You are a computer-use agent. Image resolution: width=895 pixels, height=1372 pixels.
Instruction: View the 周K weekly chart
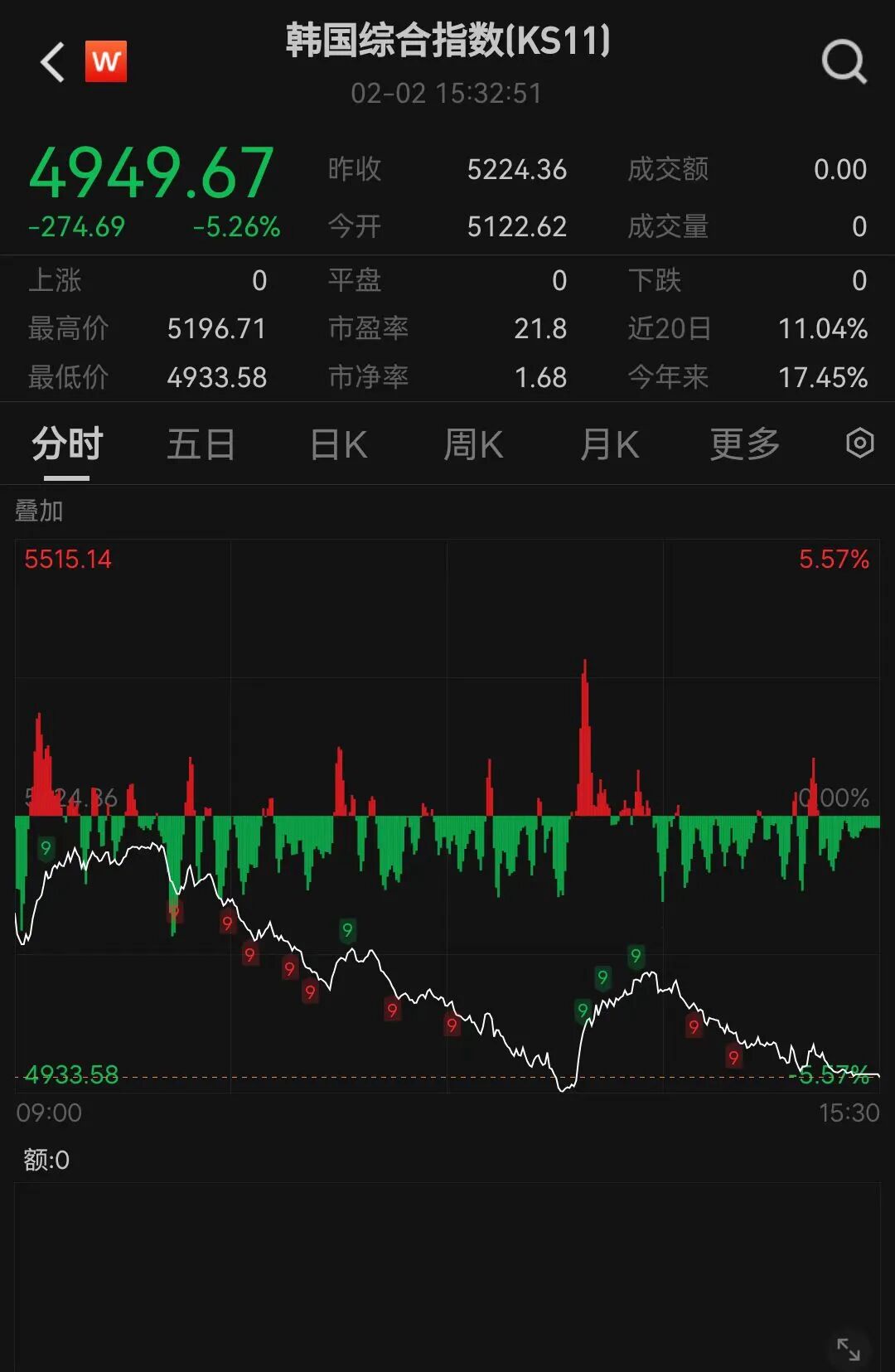[473, 444]
